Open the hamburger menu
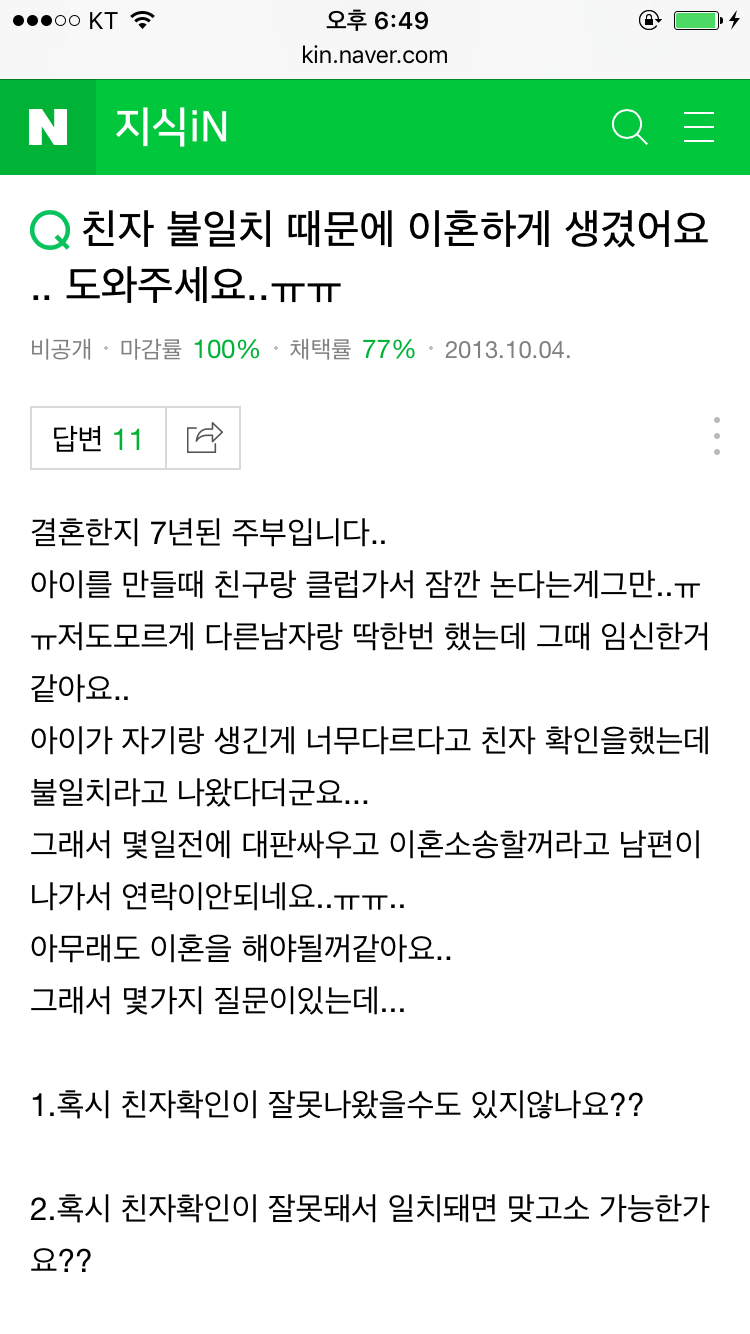The image size is (750, 1334). tap(698, 127)
